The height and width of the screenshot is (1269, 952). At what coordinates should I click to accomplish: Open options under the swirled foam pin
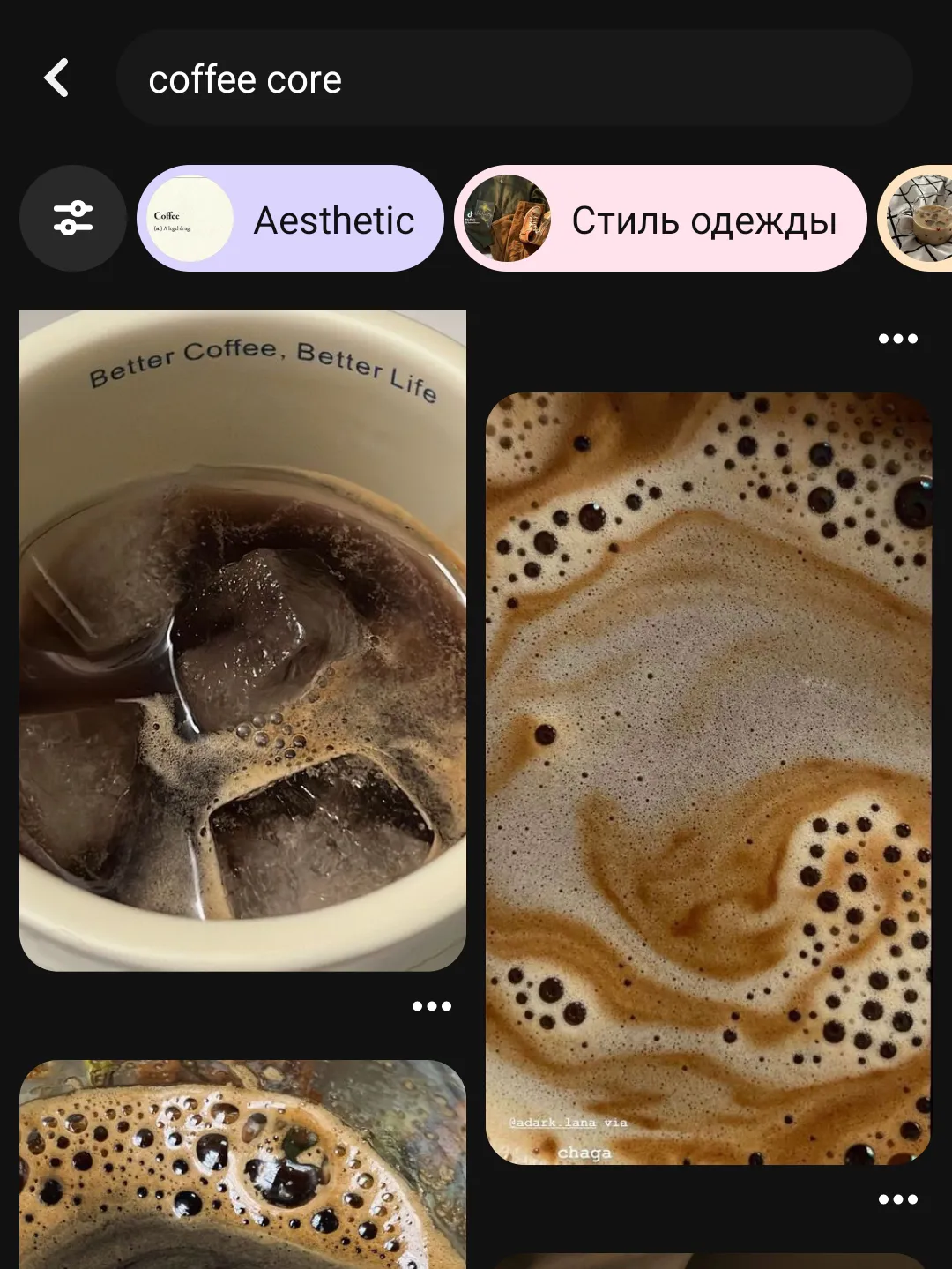(897, 1199)
